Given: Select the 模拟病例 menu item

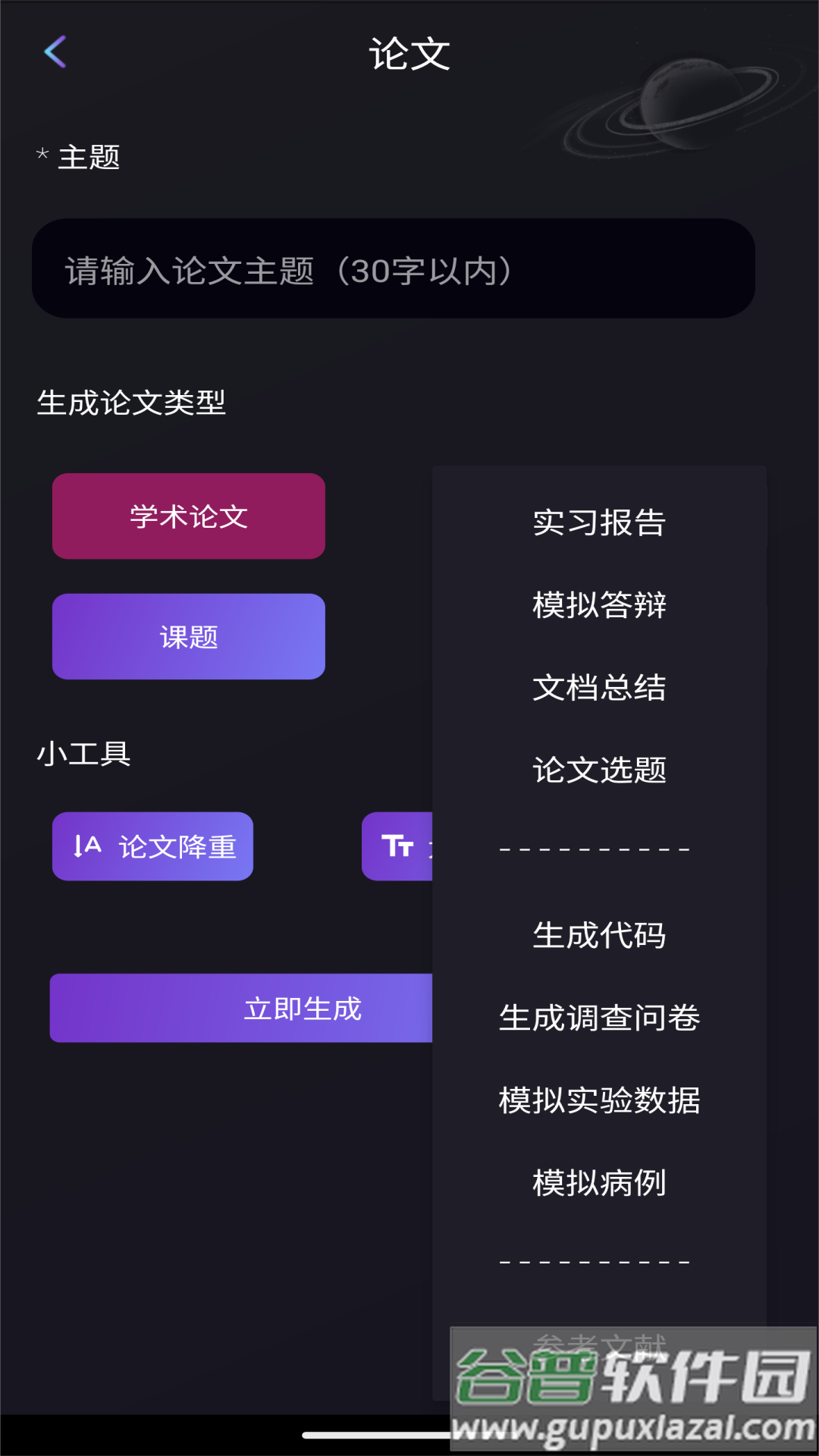Looking at the screenshot, I should [599, 1183].
